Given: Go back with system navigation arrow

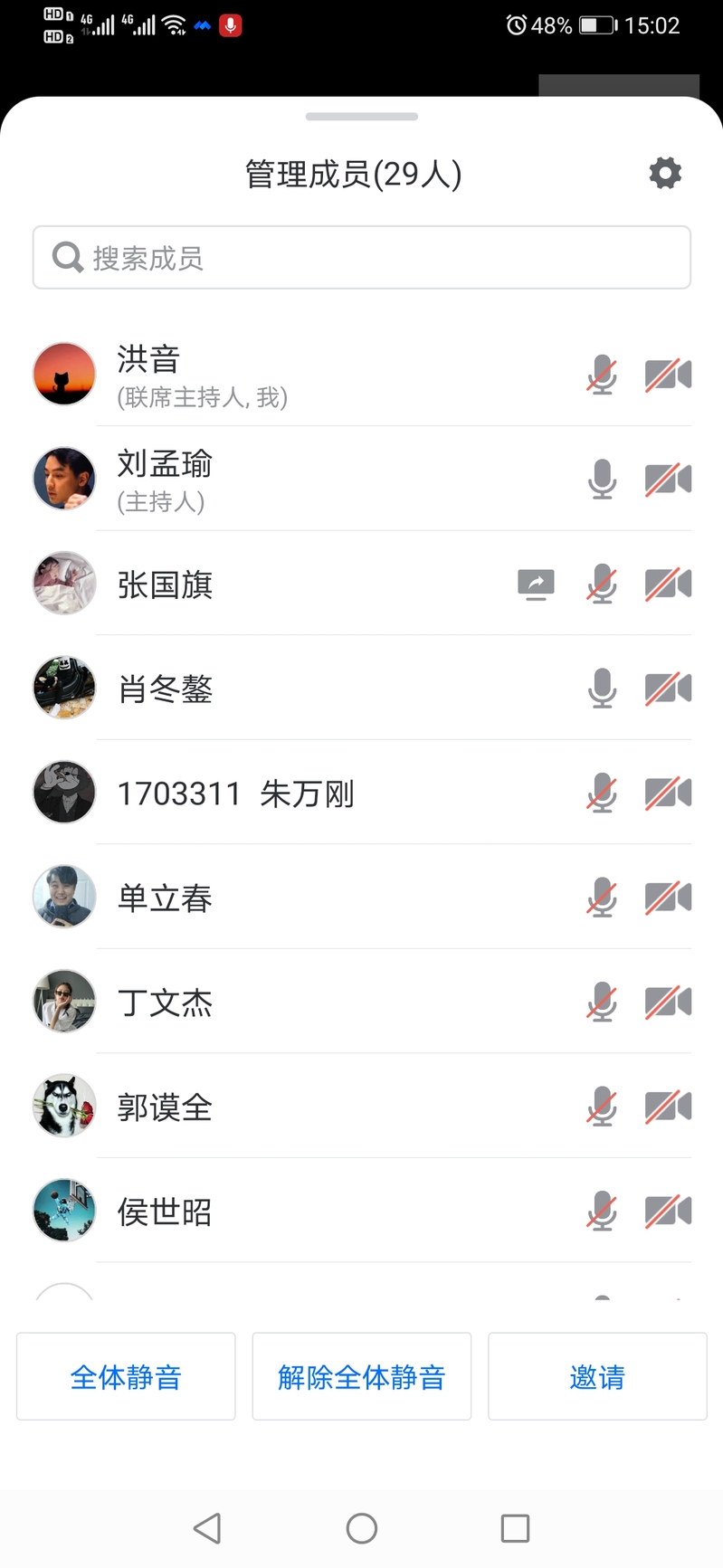Looking at the screenshot, I should [x=207, y=1528].
